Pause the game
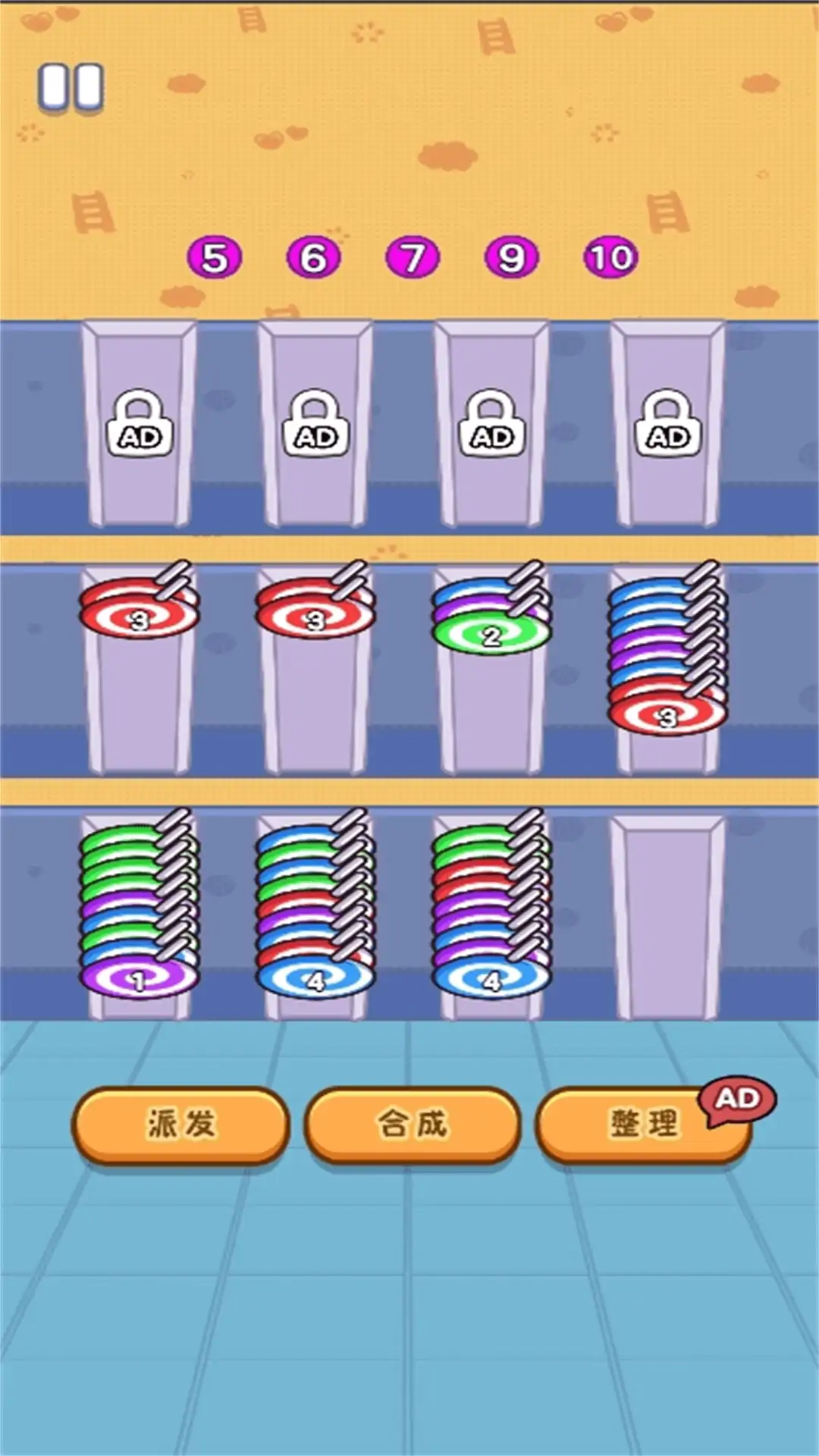 (x=71, y=87)
